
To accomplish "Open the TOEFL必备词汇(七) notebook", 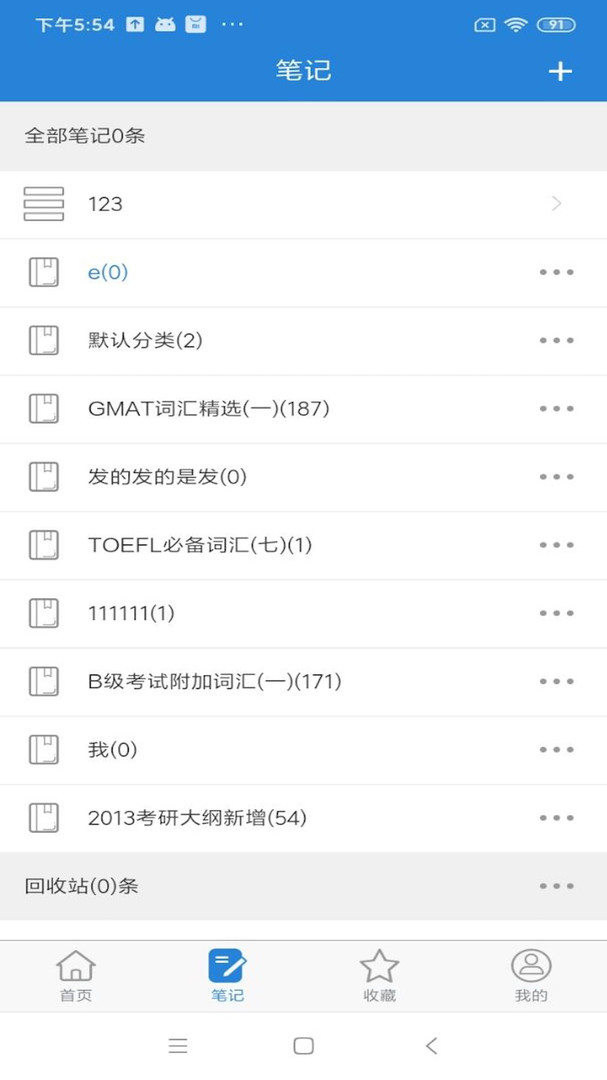I will [x=200, y=545].
